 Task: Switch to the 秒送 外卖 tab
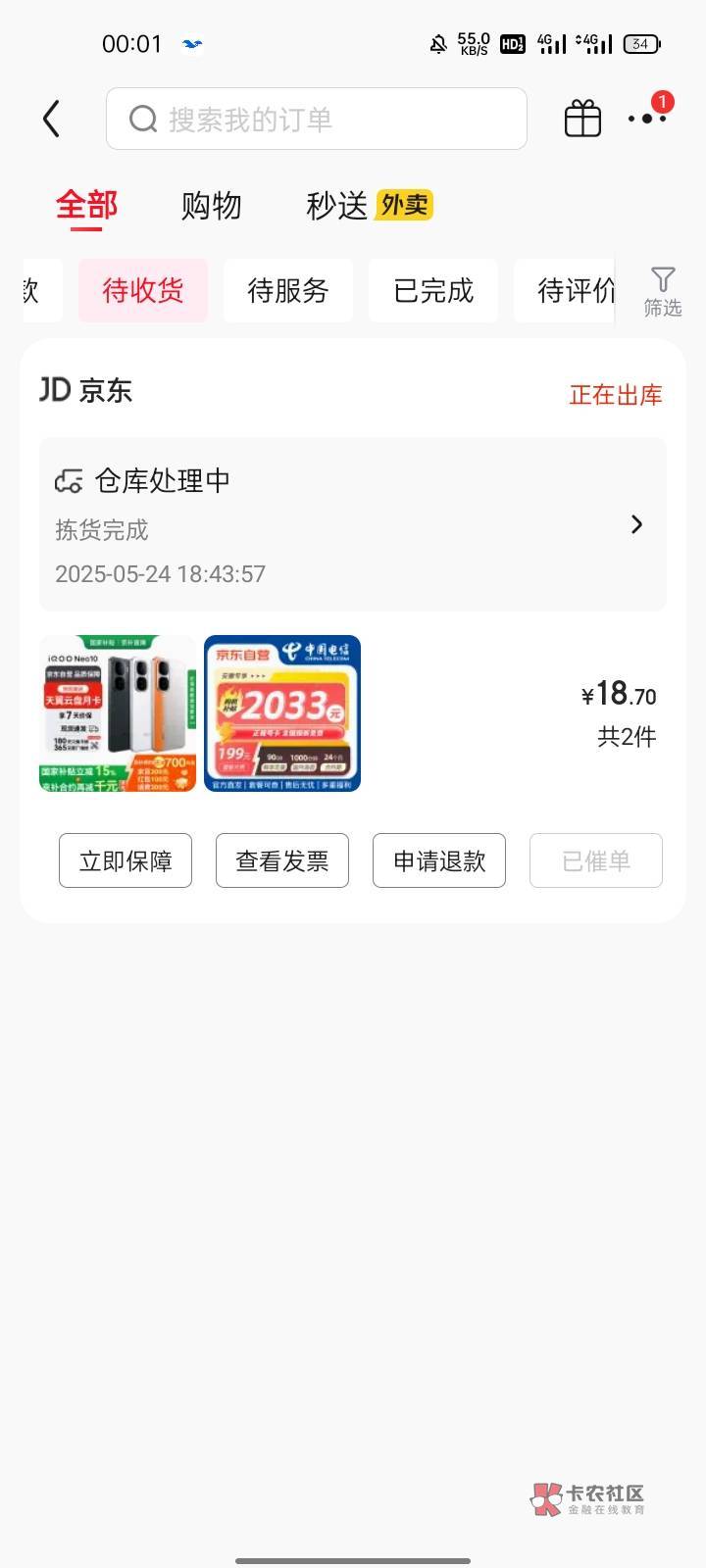pos(369,206)
